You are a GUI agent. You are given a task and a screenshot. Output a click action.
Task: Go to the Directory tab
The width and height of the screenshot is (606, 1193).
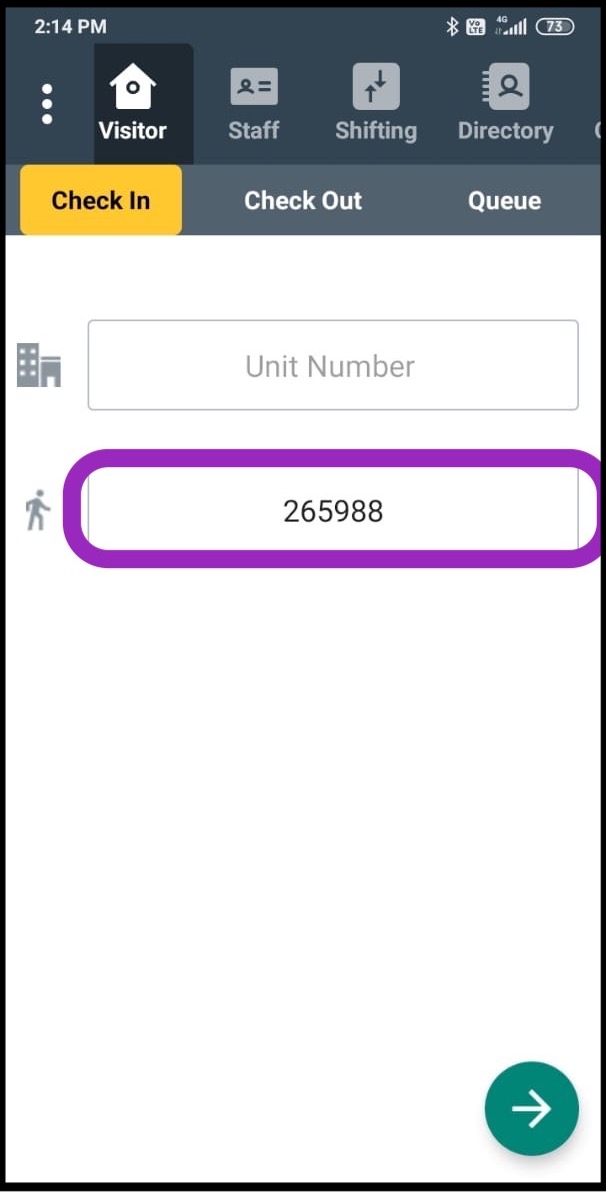[505, 104]
